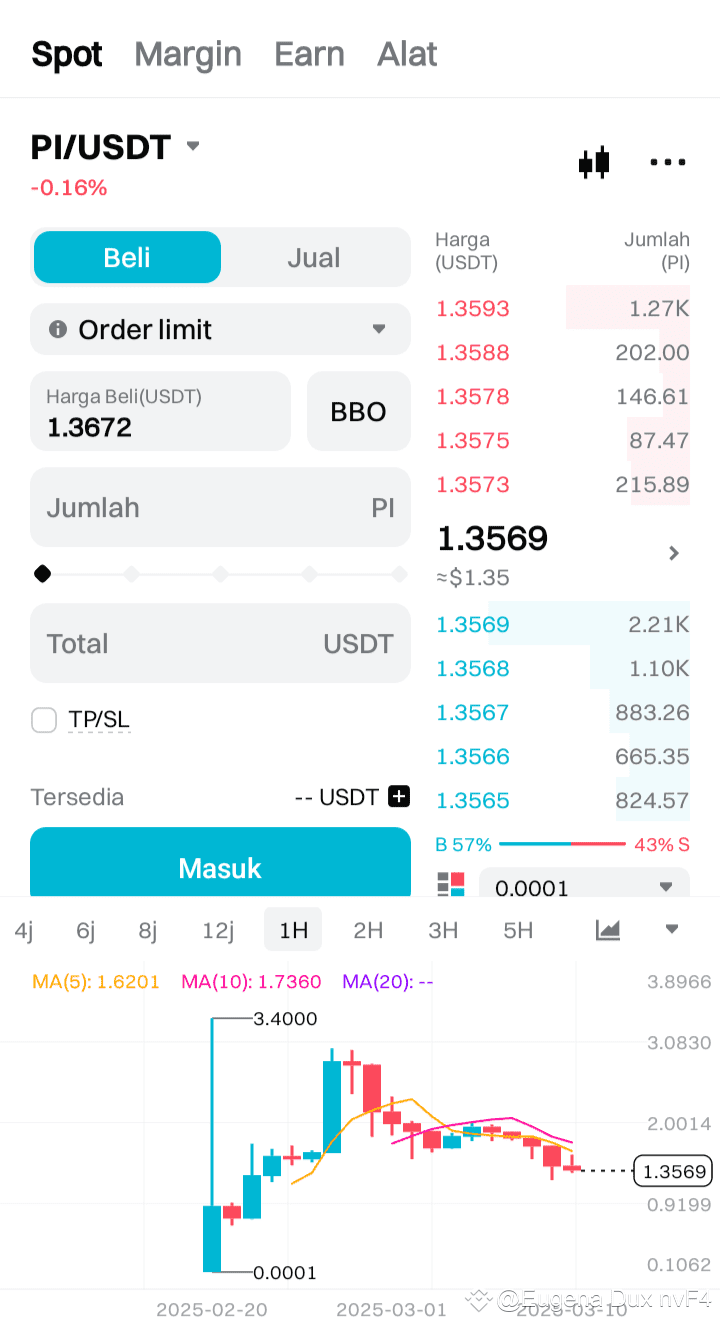
Task: Click the plus icon to add USDT
Action: tap(399, 796)
